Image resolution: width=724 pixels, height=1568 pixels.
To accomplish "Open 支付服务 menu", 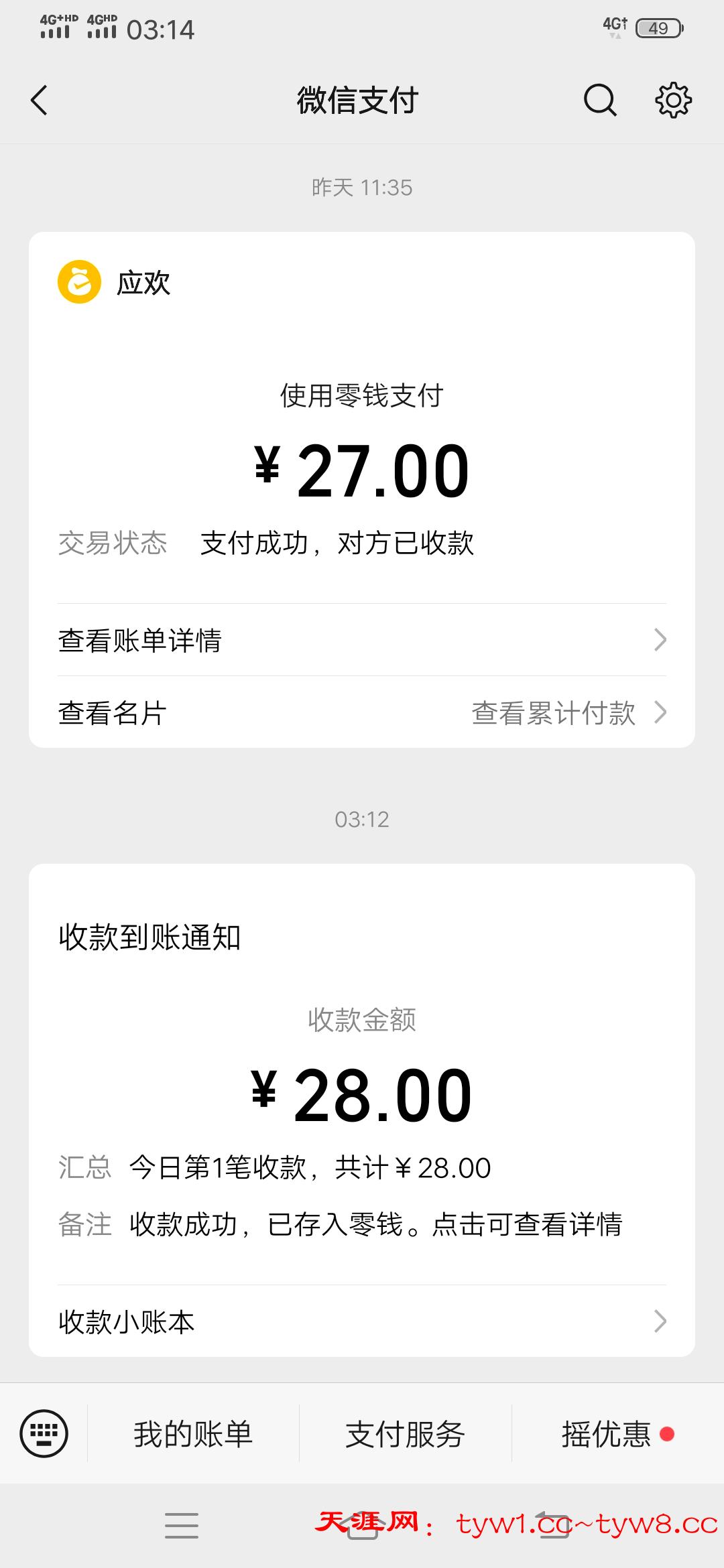I will coord(405,1434).
